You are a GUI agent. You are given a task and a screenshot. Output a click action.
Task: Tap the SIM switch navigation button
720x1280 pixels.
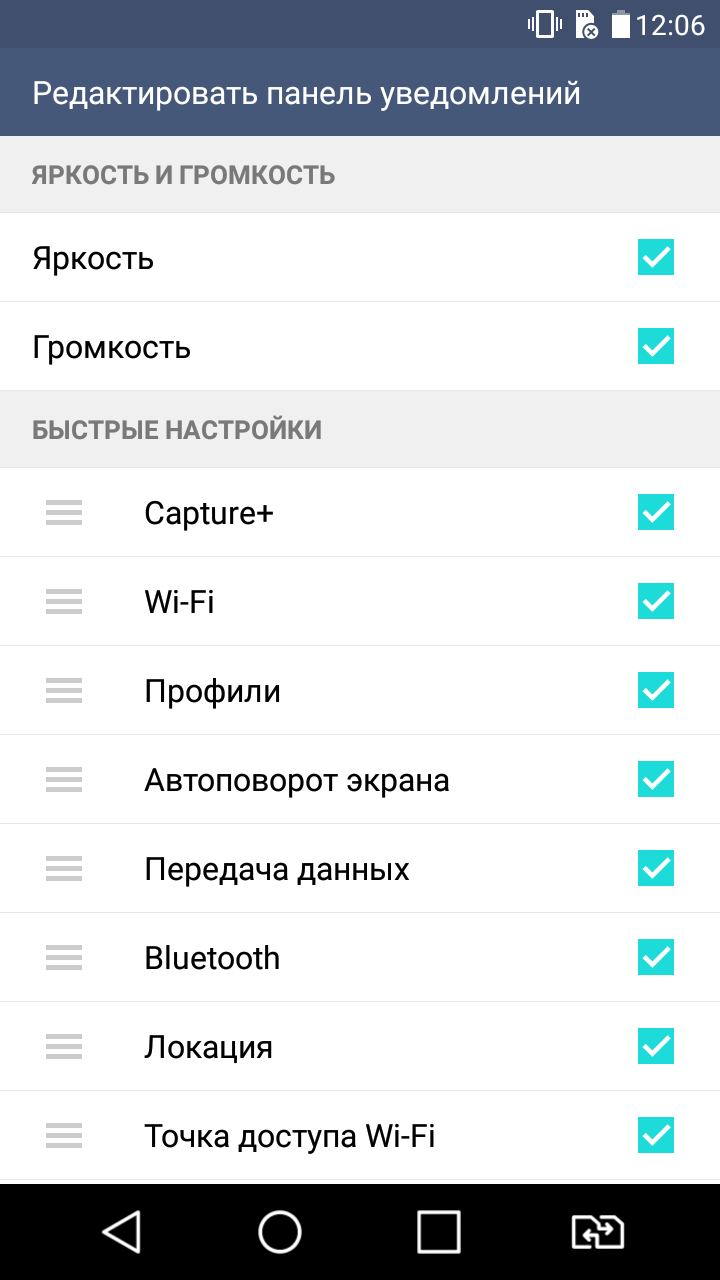(x=597, y=1232)
